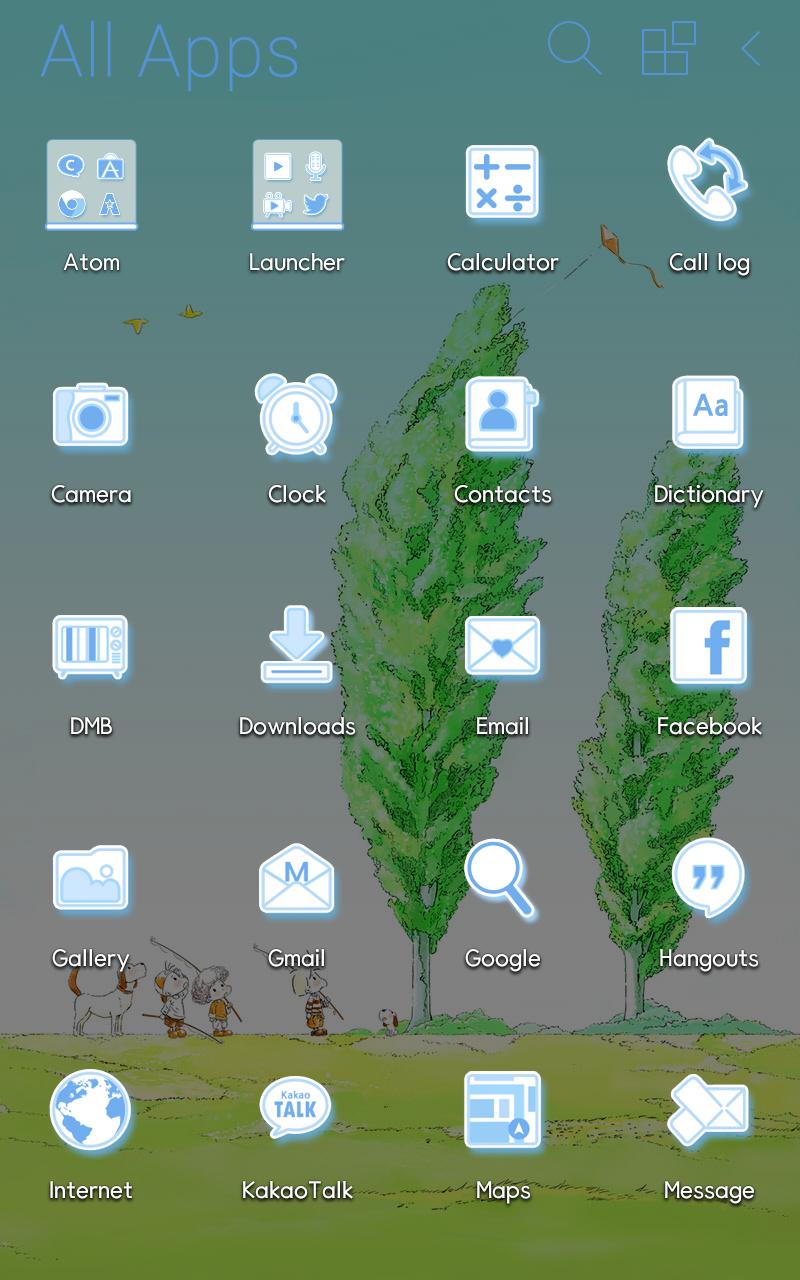Open Contacts
The image size is (800, 1280).
pos(502,415)
